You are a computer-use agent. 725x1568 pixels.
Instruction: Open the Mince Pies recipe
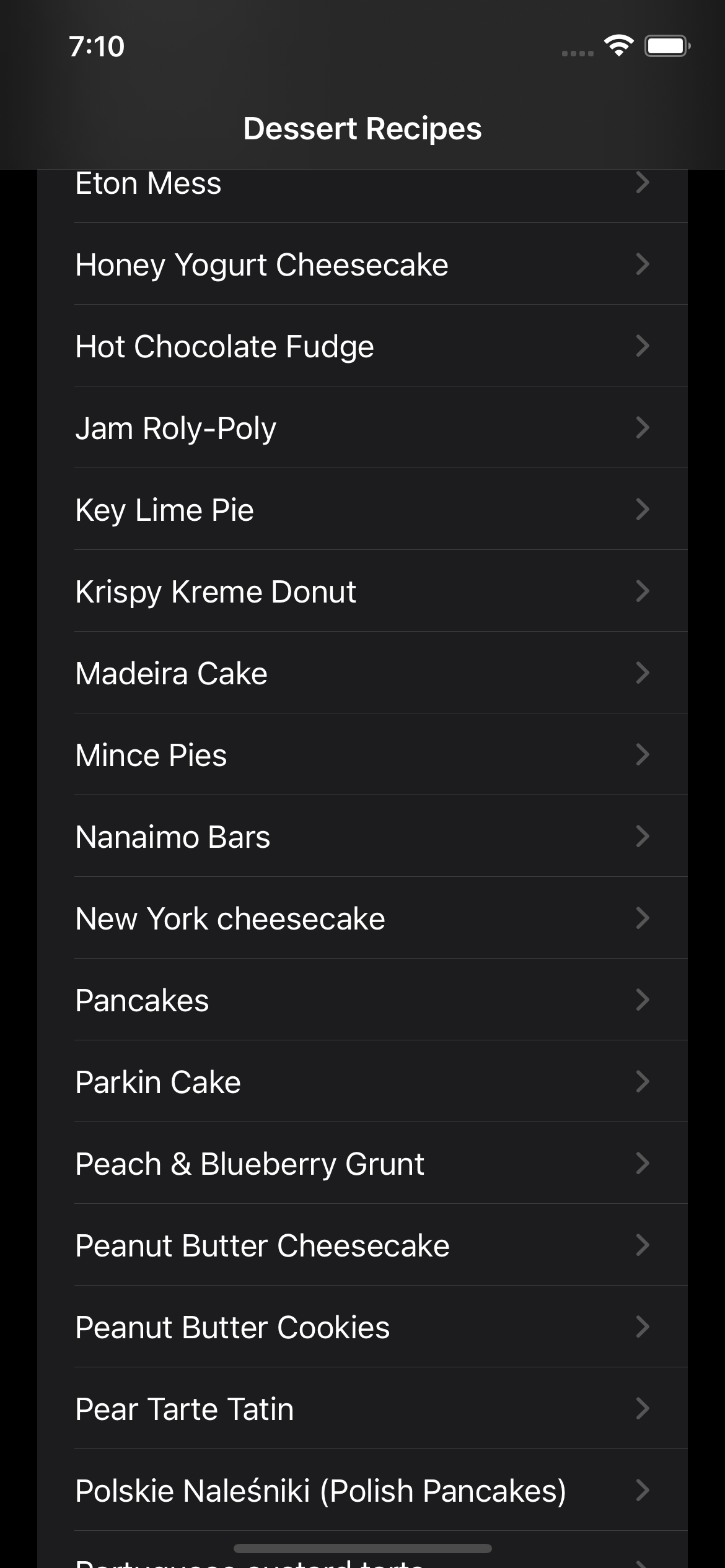pos(362,756)
